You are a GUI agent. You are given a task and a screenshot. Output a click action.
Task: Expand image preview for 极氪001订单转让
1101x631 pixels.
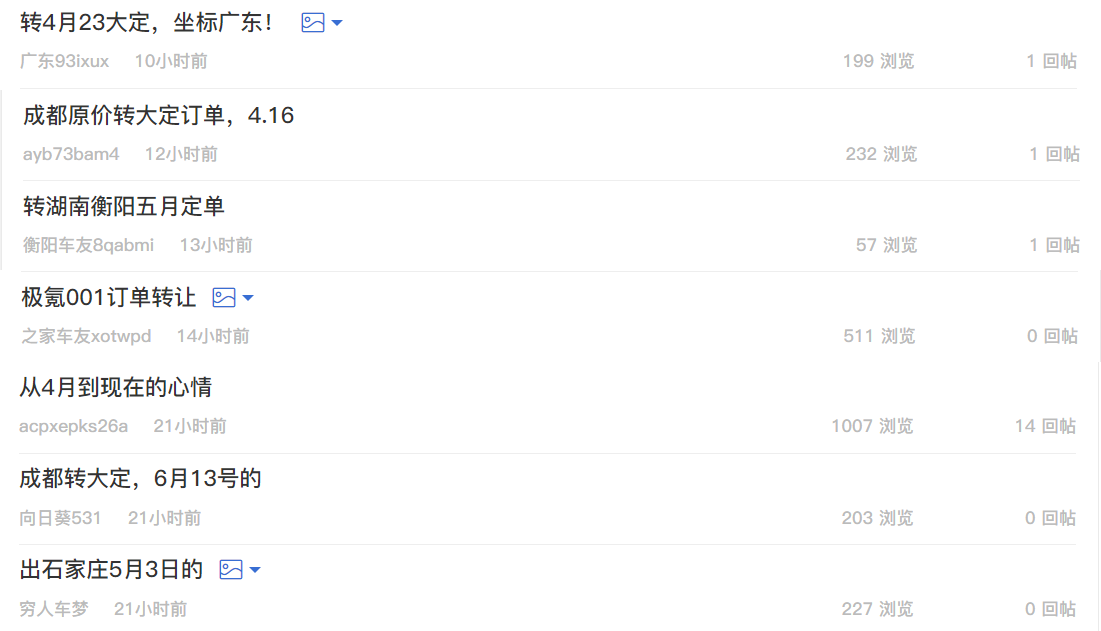tap(234, 298)
